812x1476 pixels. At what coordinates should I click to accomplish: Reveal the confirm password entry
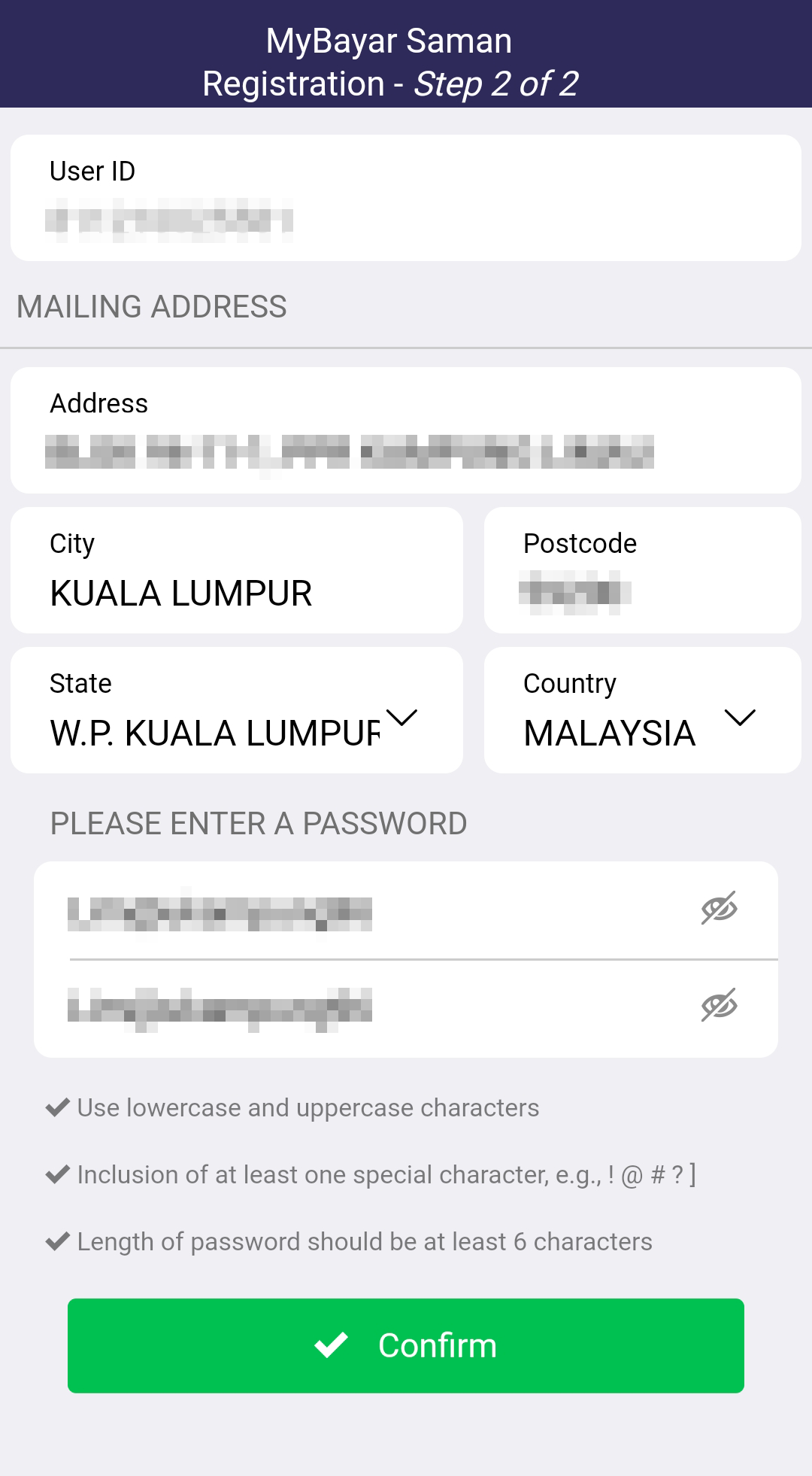coord(719,1005)
